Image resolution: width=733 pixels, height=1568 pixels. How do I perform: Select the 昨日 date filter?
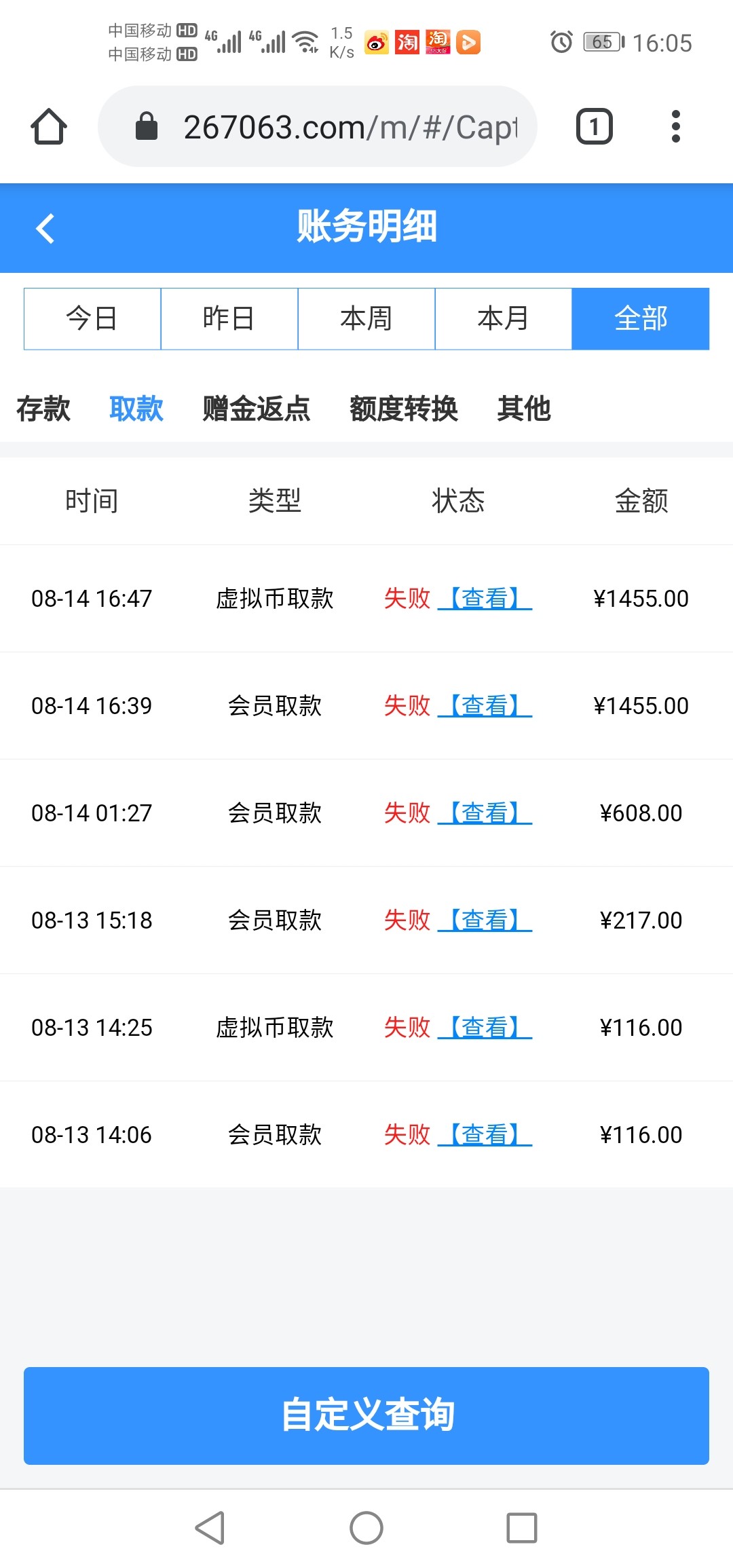pos(229,318)
